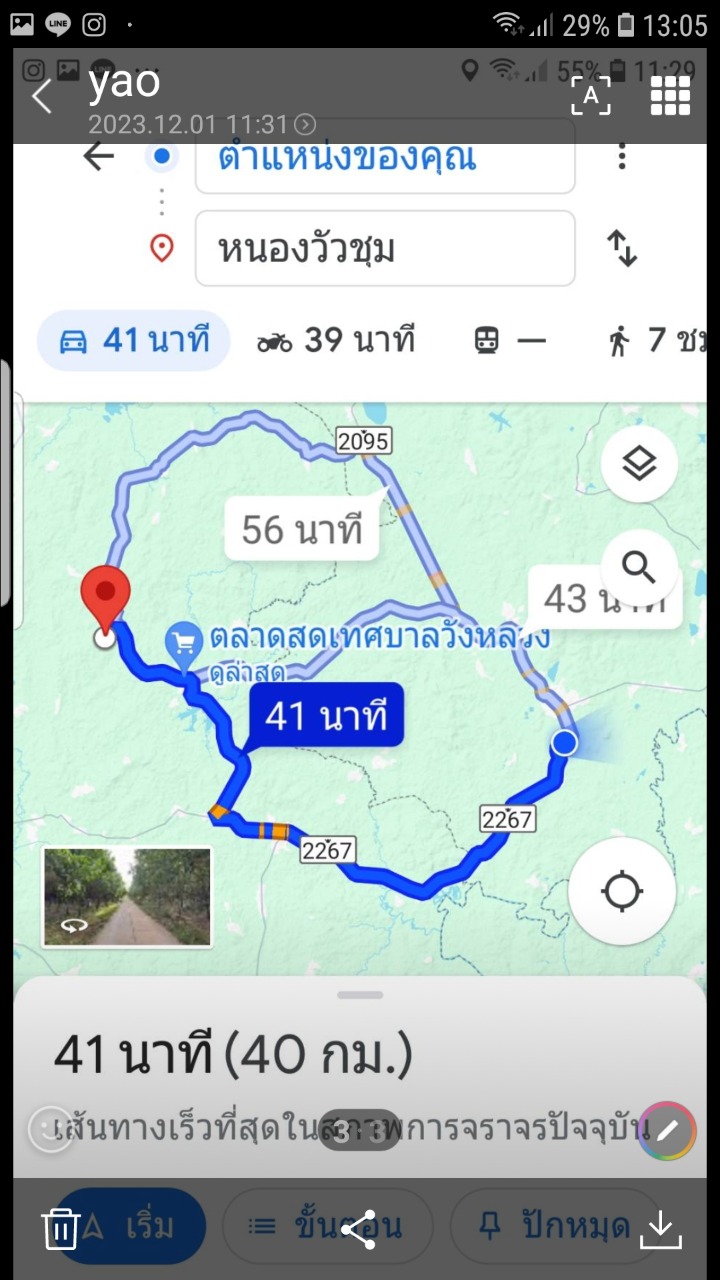This screenshot has width=720, height=1280.
Task: Go back from the photo viewer
Action: (42, 97)
